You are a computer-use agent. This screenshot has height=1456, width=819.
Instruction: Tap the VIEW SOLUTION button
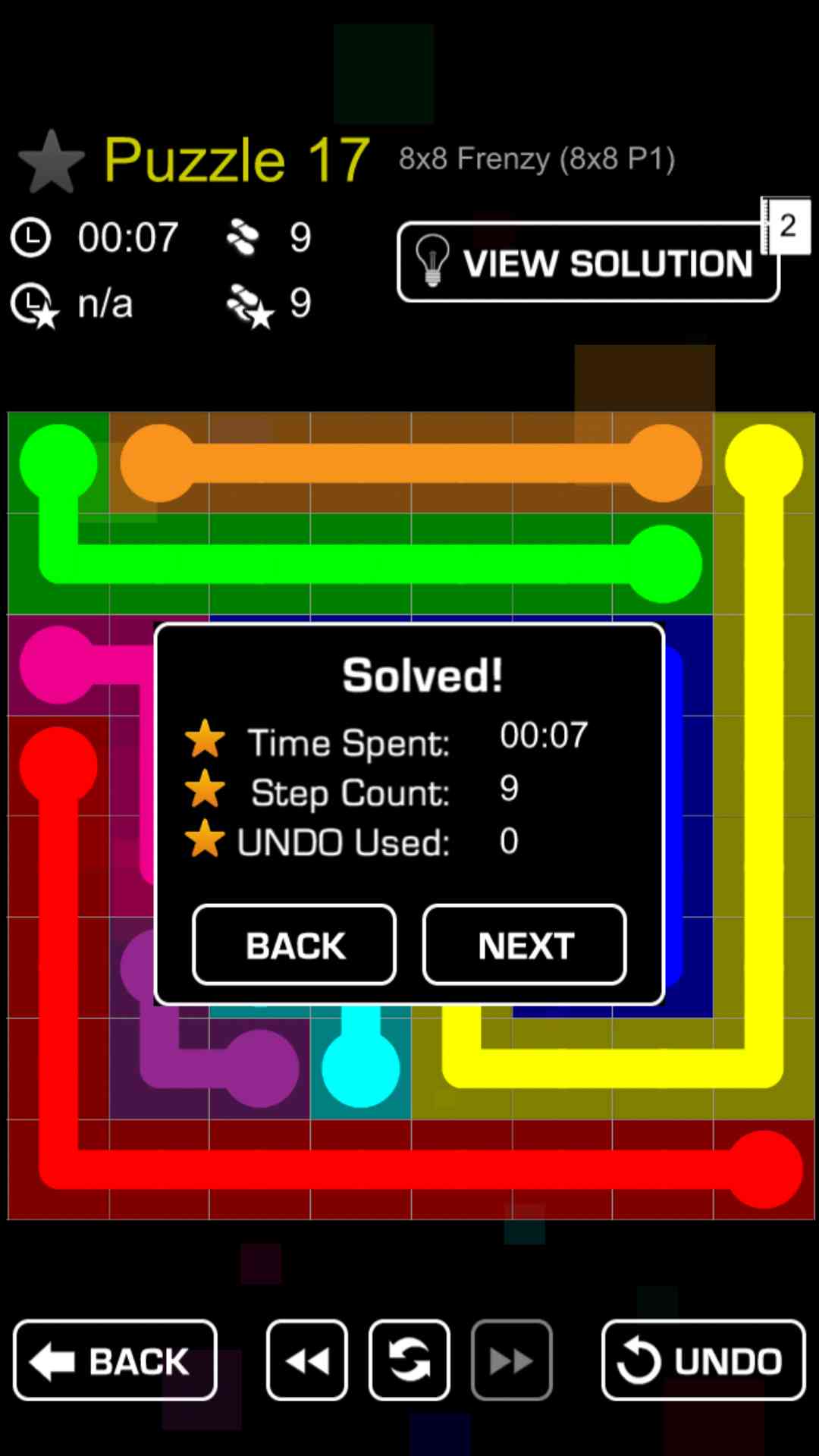point(588,262)
